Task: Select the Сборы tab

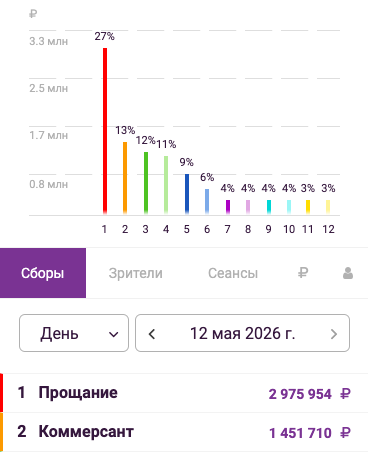Action: click(43, 273)
